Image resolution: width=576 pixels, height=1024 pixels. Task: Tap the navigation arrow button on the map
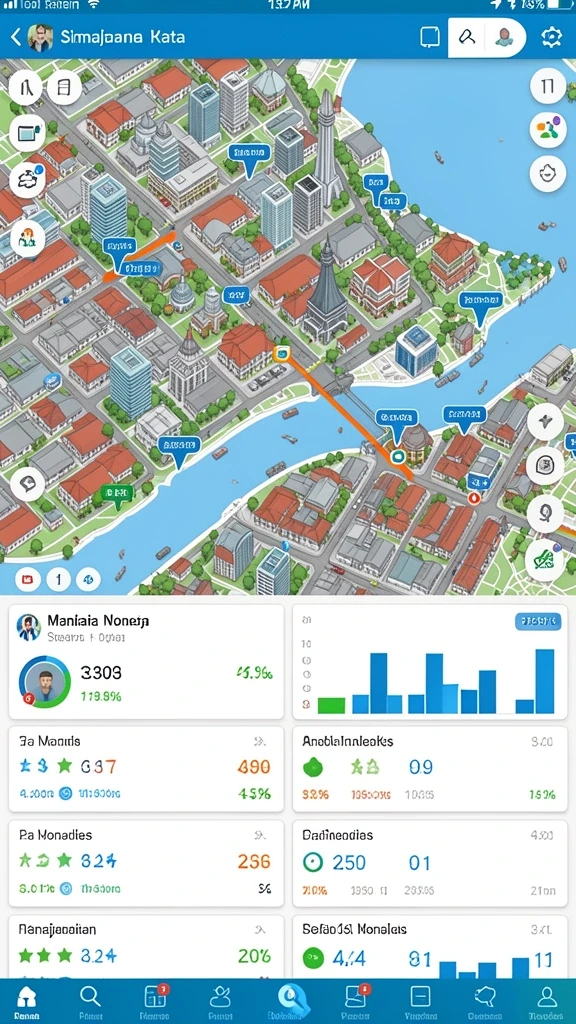[545, 421]
